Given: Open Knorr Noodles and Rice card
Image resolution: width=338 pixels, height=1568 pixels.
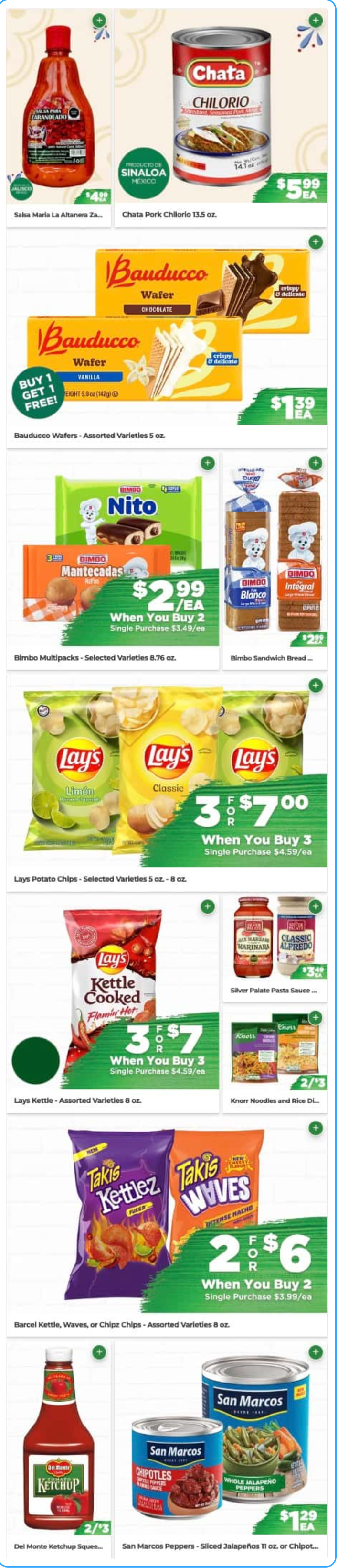Looking at the screenshot, I should (274, 1059).
